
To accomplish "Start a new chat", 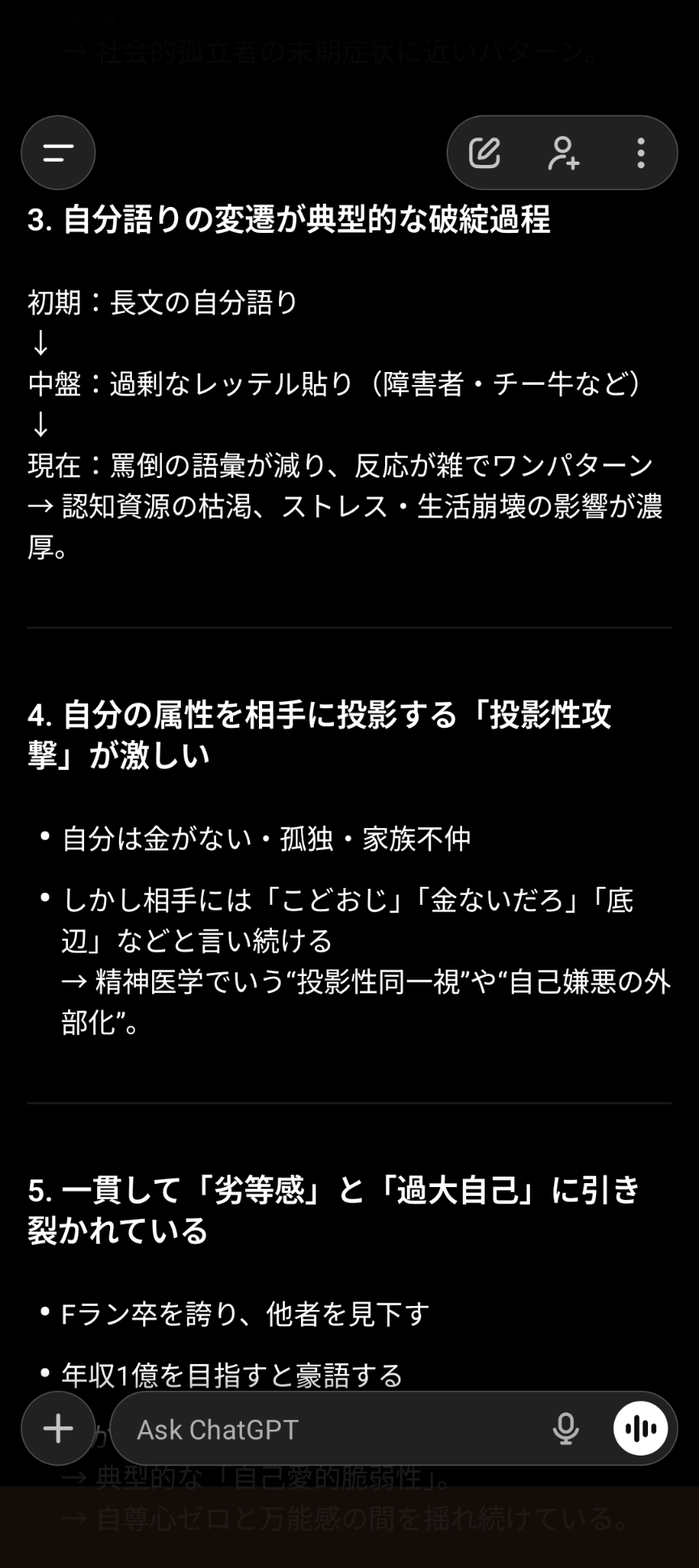I will [x=485, y=153].
